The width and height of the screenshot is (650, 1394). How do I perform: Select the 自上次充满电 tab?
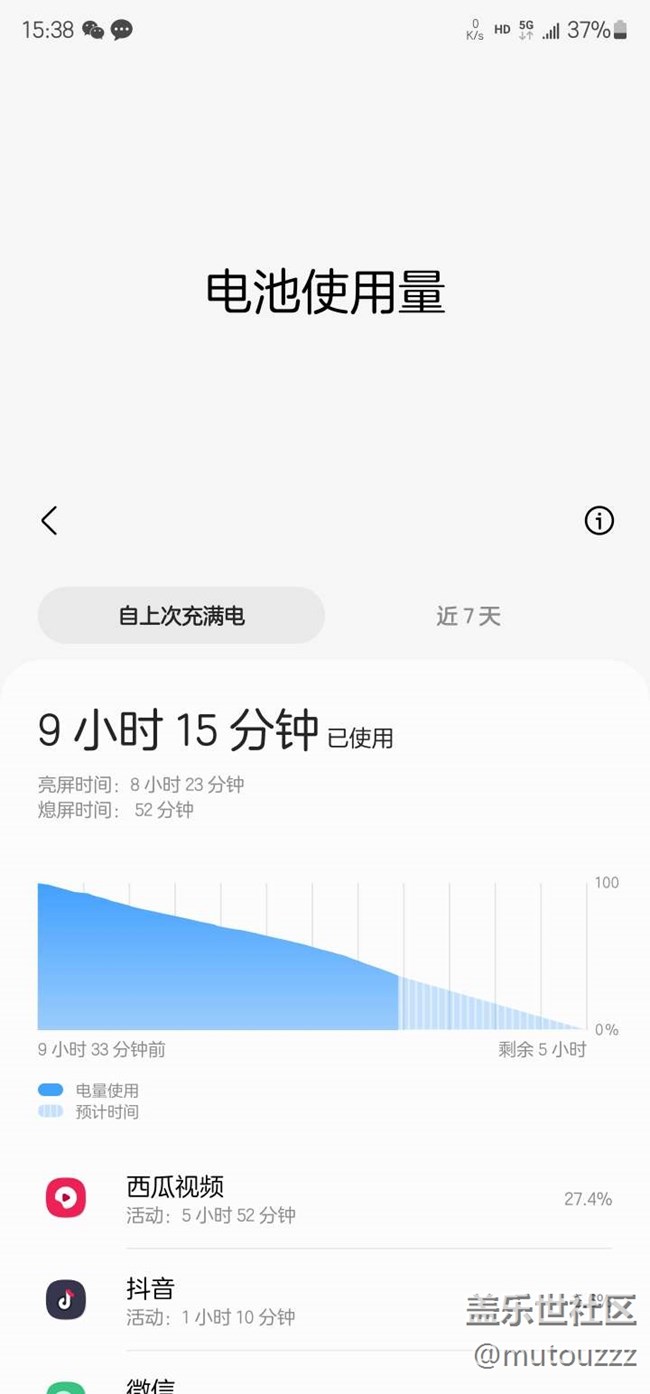point(181,615)
